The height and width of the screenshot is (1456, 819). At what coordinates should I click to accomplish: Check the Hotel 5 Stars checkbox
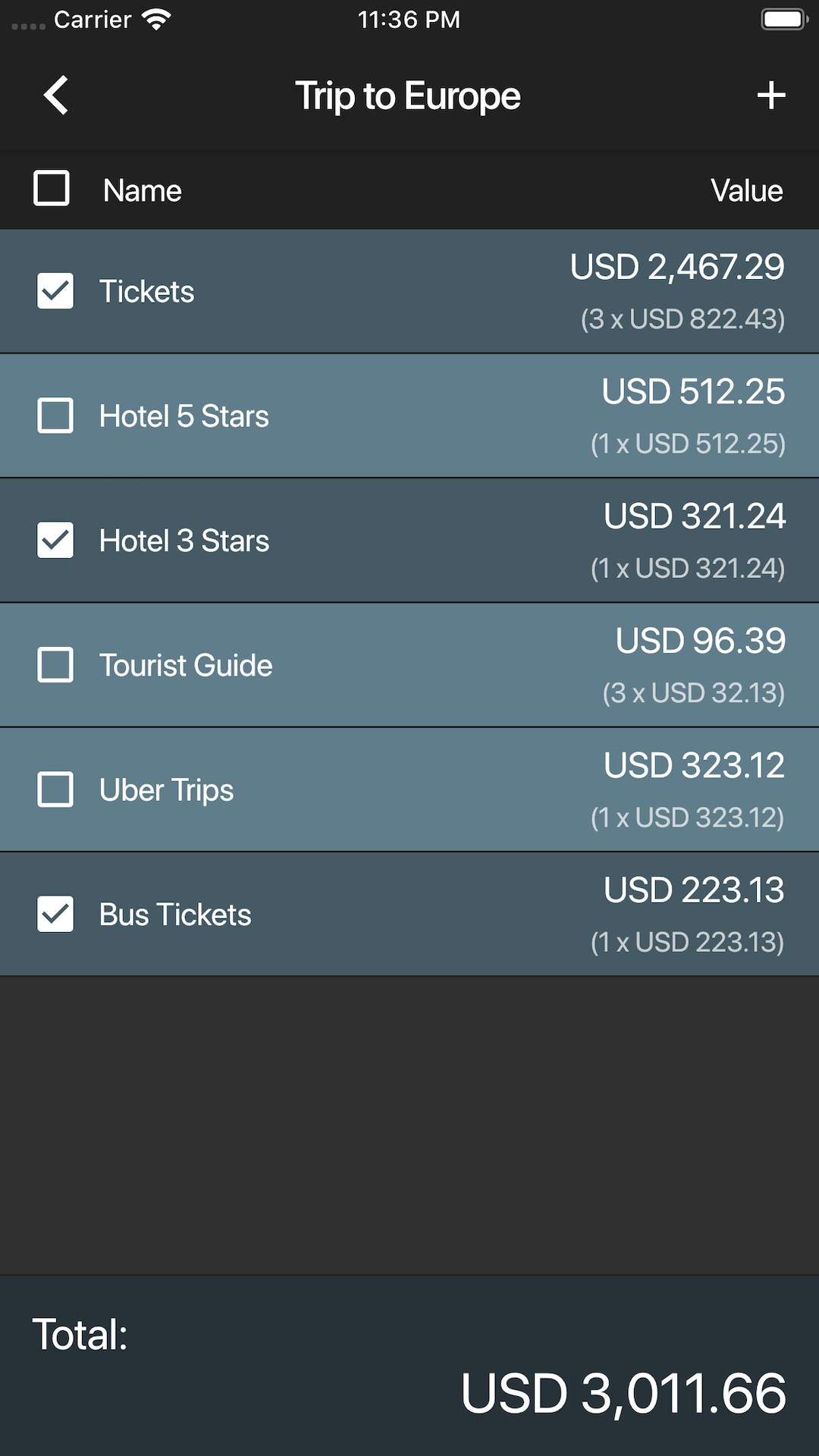coord(55,416)
